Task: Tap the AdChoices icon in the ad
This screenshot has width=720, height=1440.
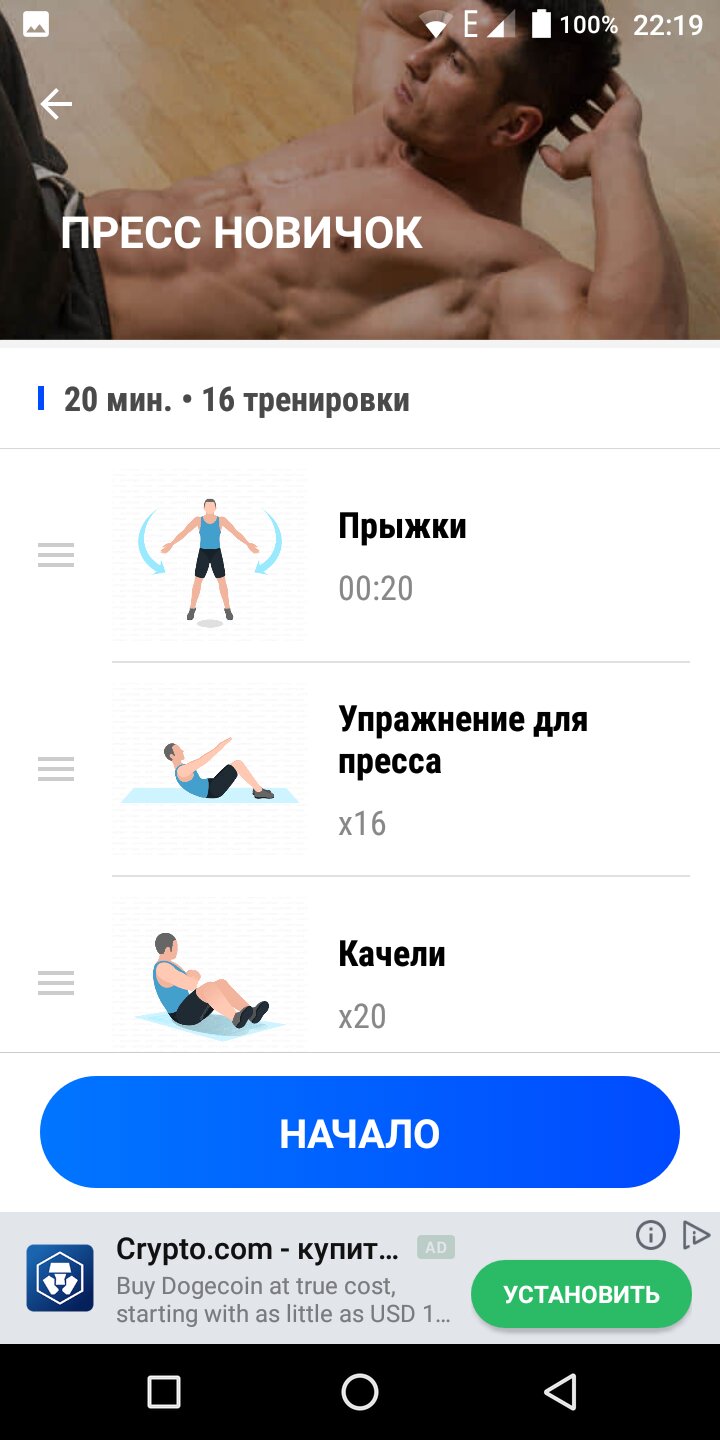Action: click(695, 1236)
